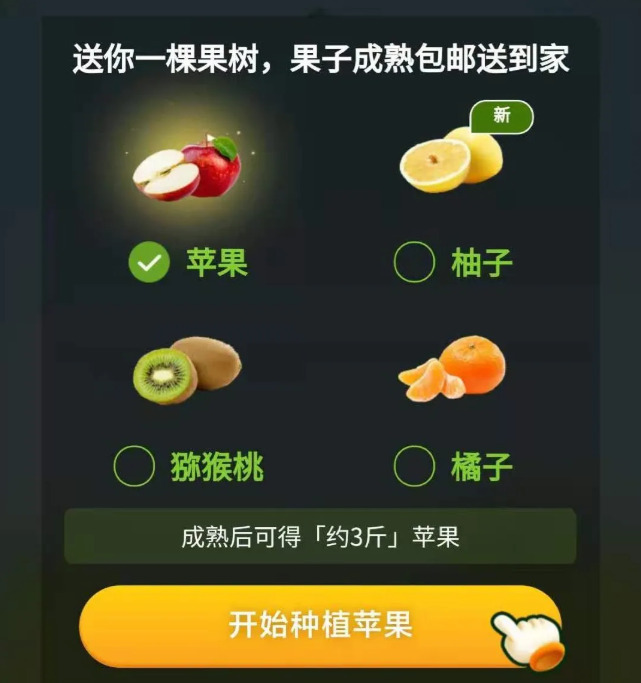Select the 柚子 radio option
The image size is (641, 683).
tap(415, 263)
